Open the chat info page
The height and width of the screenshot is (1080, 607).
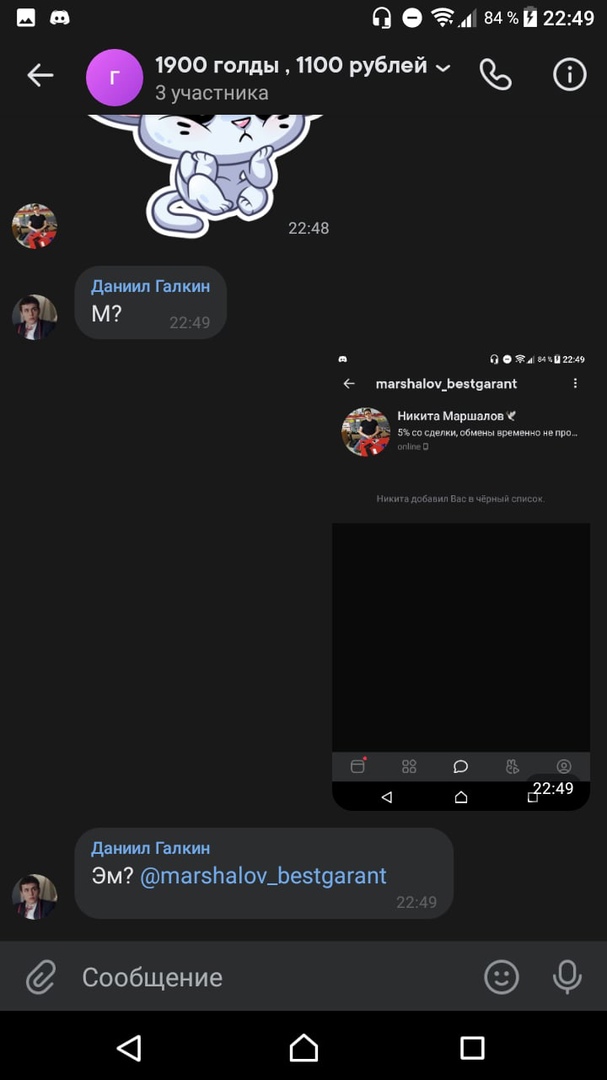point(569,75)
